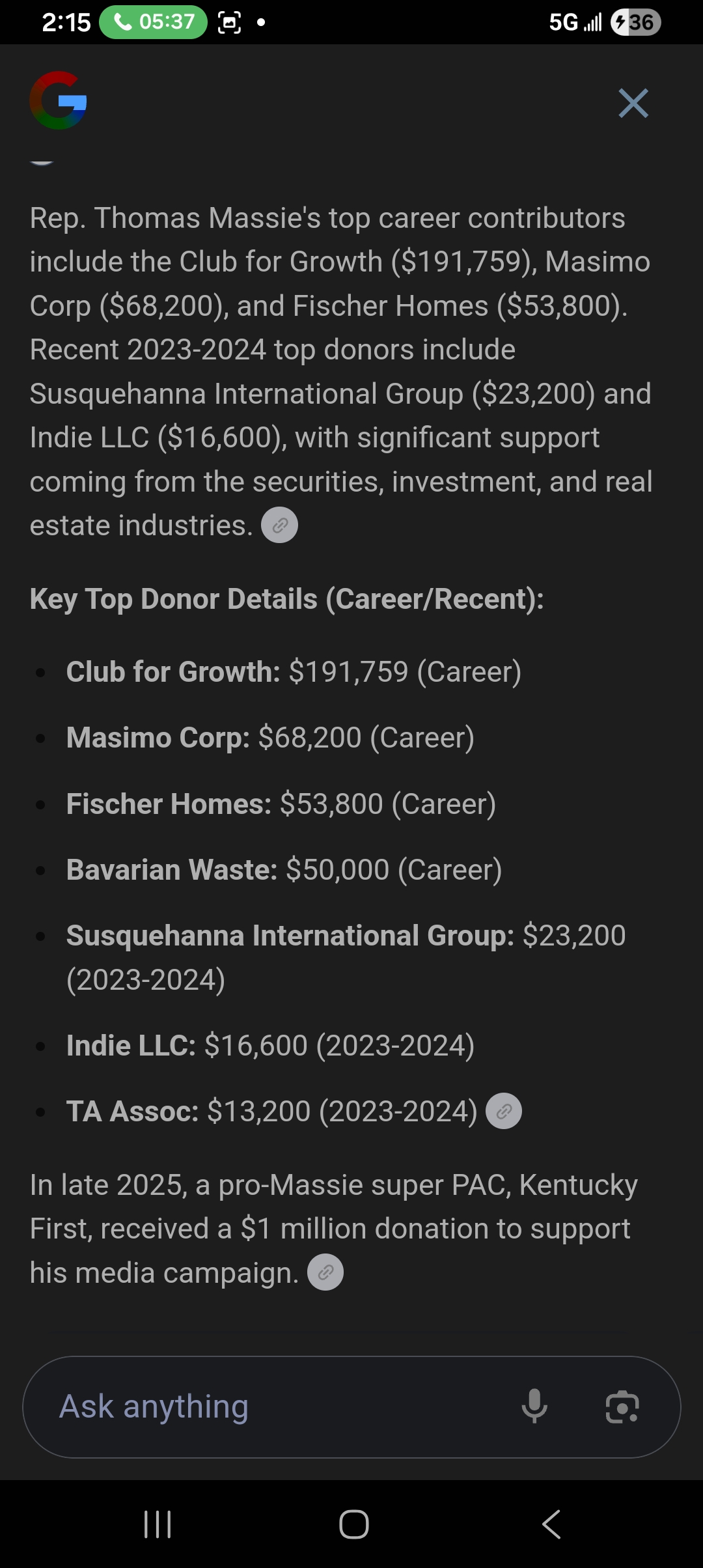Screen dimensions: 703x1568
Task: Close the Google AI overview panel
Action: [x=633, y=104]
